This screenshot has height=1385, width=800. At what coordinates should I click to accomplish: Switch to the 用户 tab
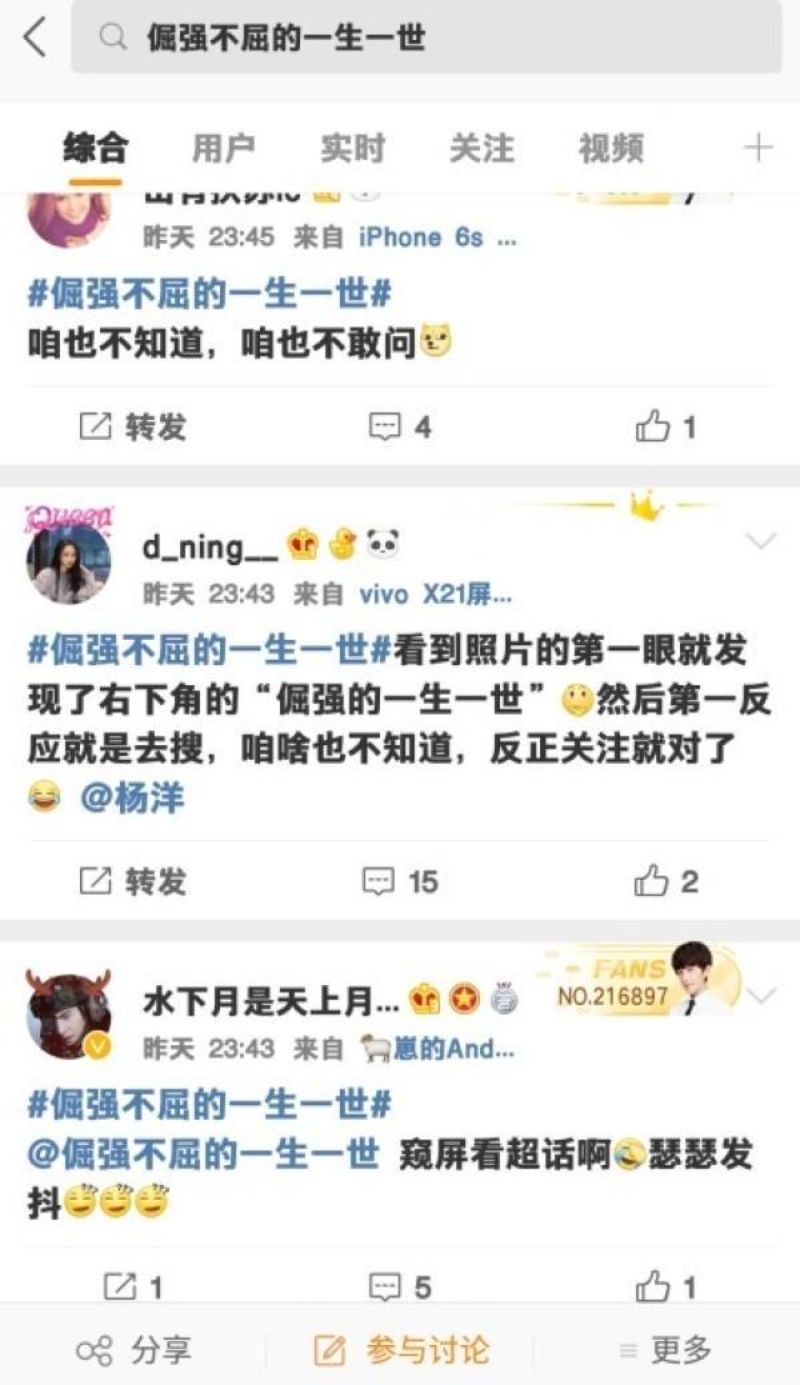tap(223, 149)
